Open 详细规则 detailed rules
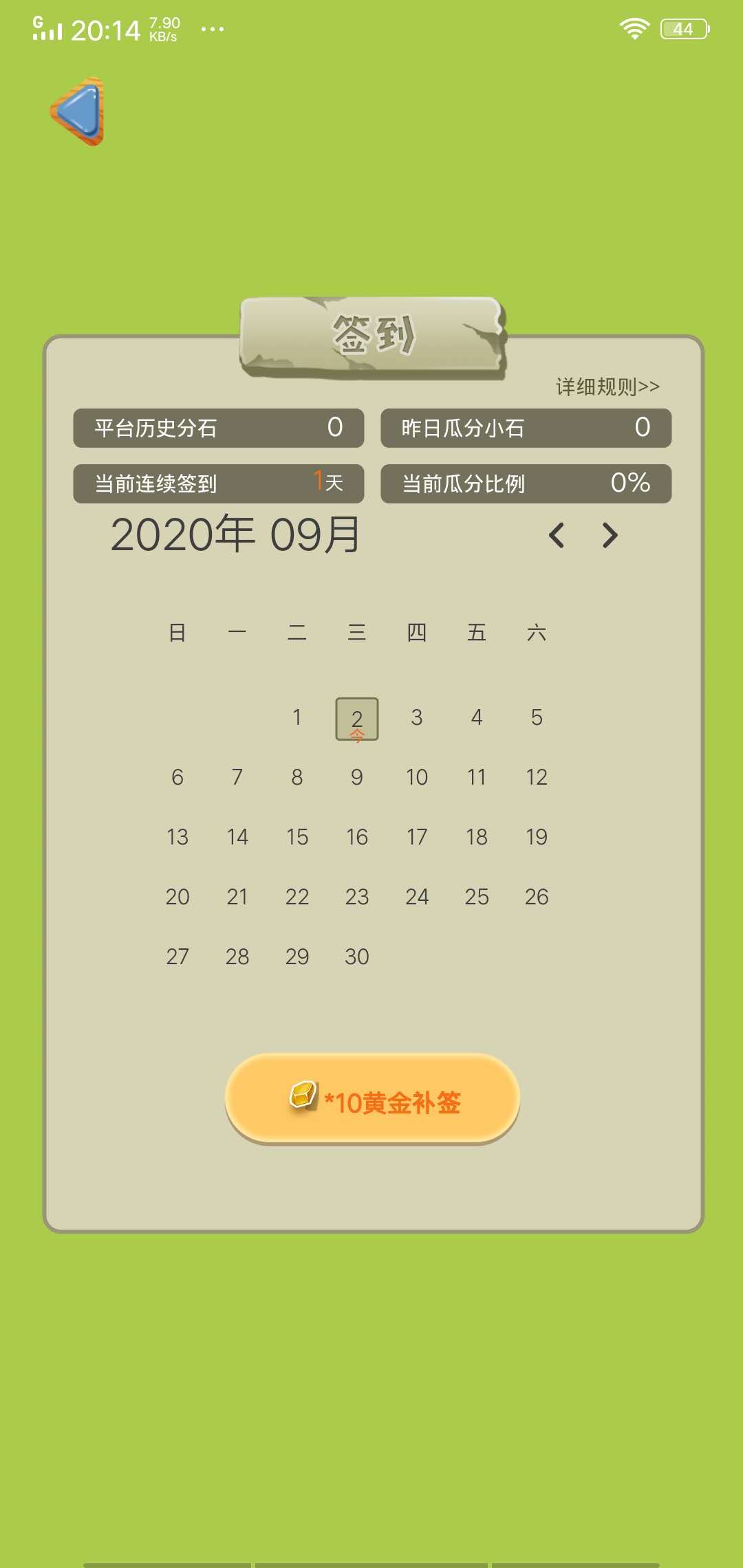 (x=607, y=386)
